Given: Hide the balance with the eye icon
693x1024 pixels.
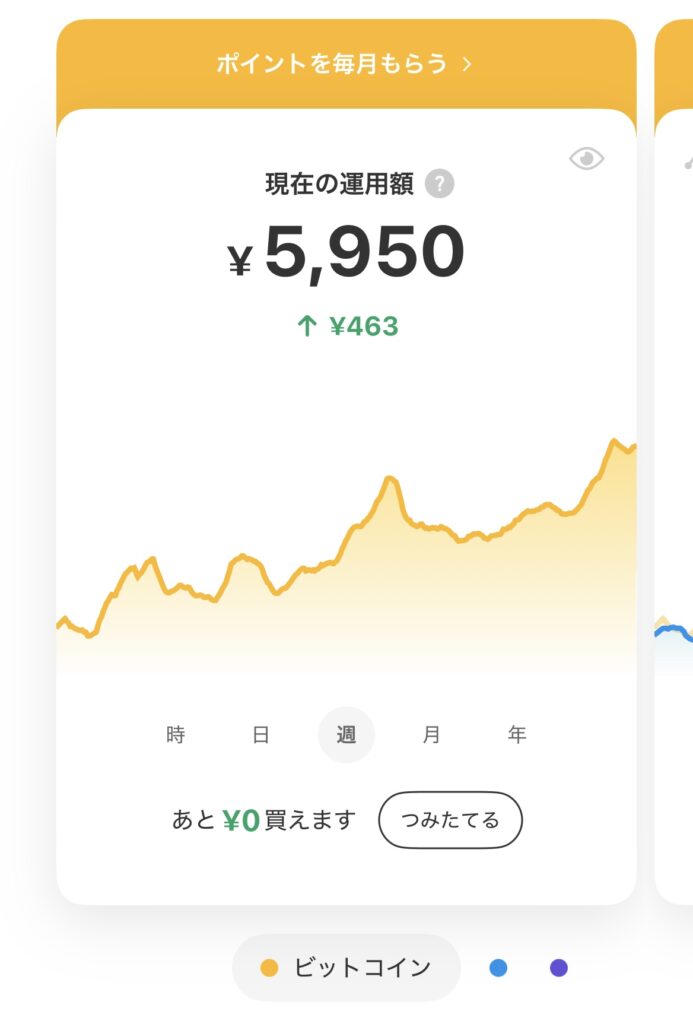Looking at the screenshot, I should [587, 158].
